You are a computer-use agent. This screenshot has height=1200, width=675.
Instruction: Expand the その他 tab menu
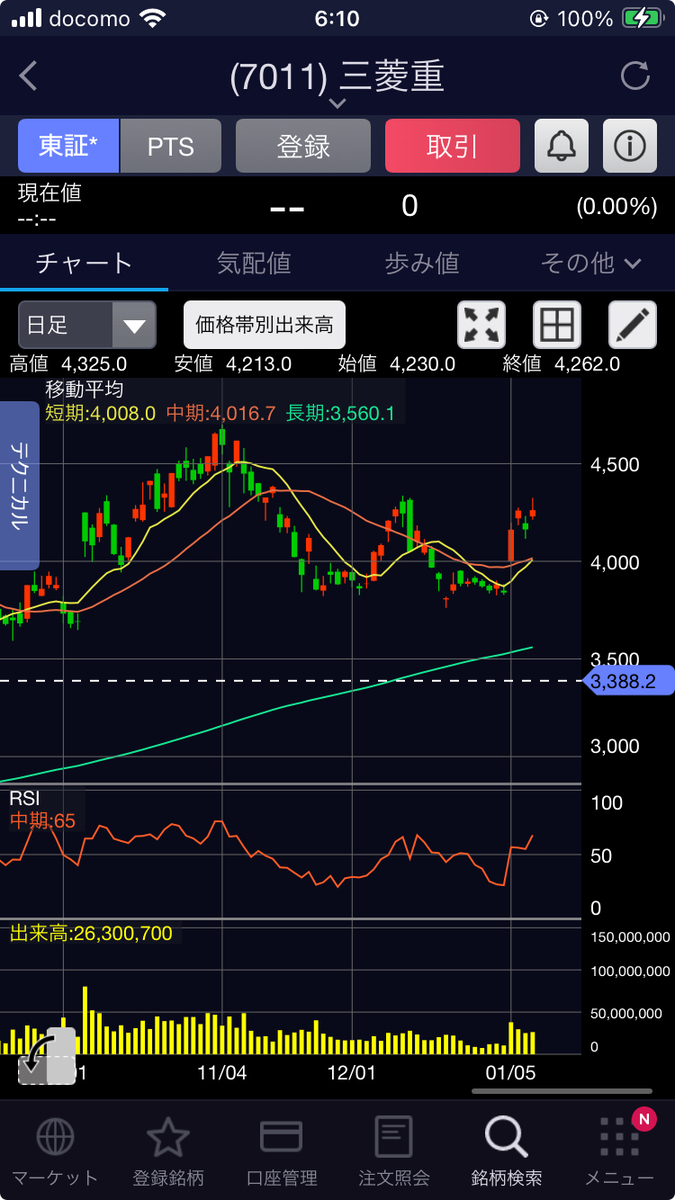point(590,263)
